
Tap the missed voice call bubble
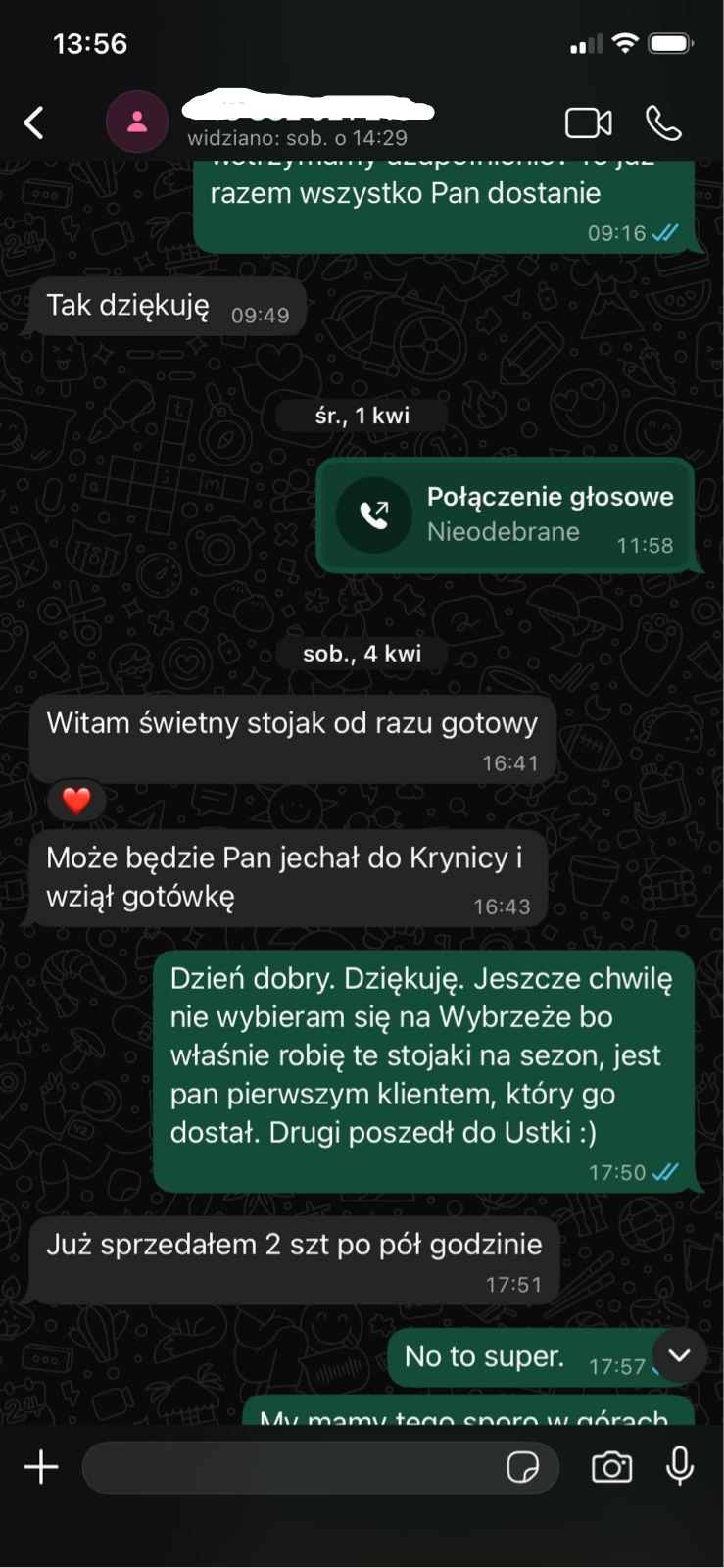[506, 515]
